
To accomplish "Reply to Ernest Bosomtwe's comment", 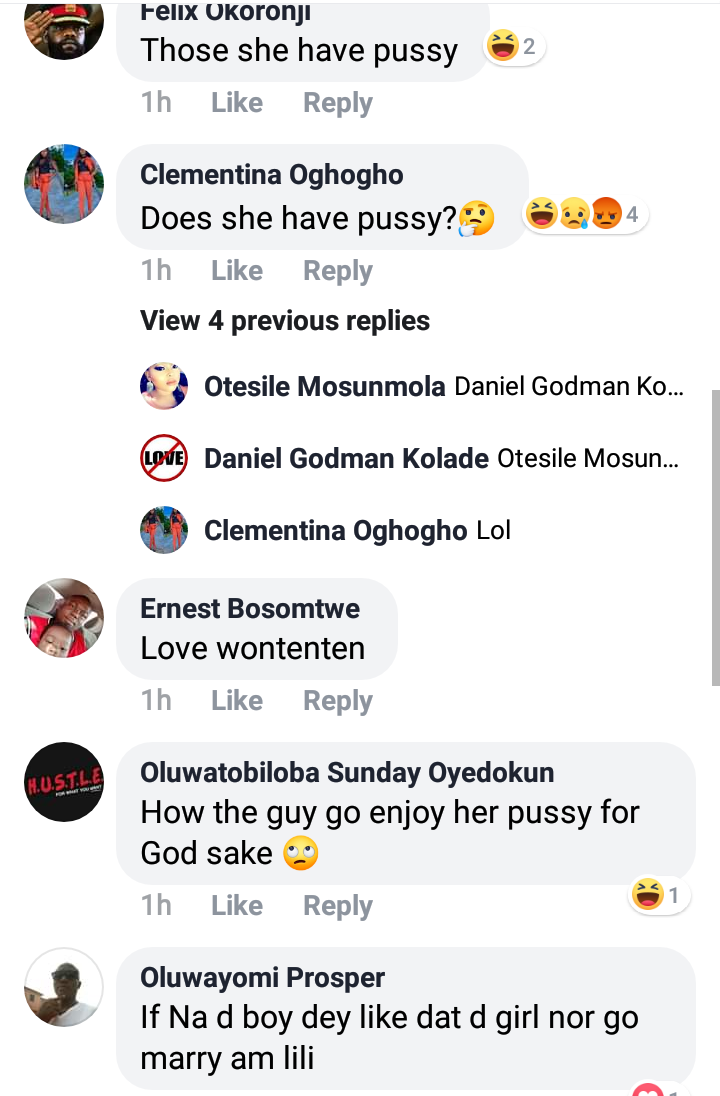I will click(337, 701).
